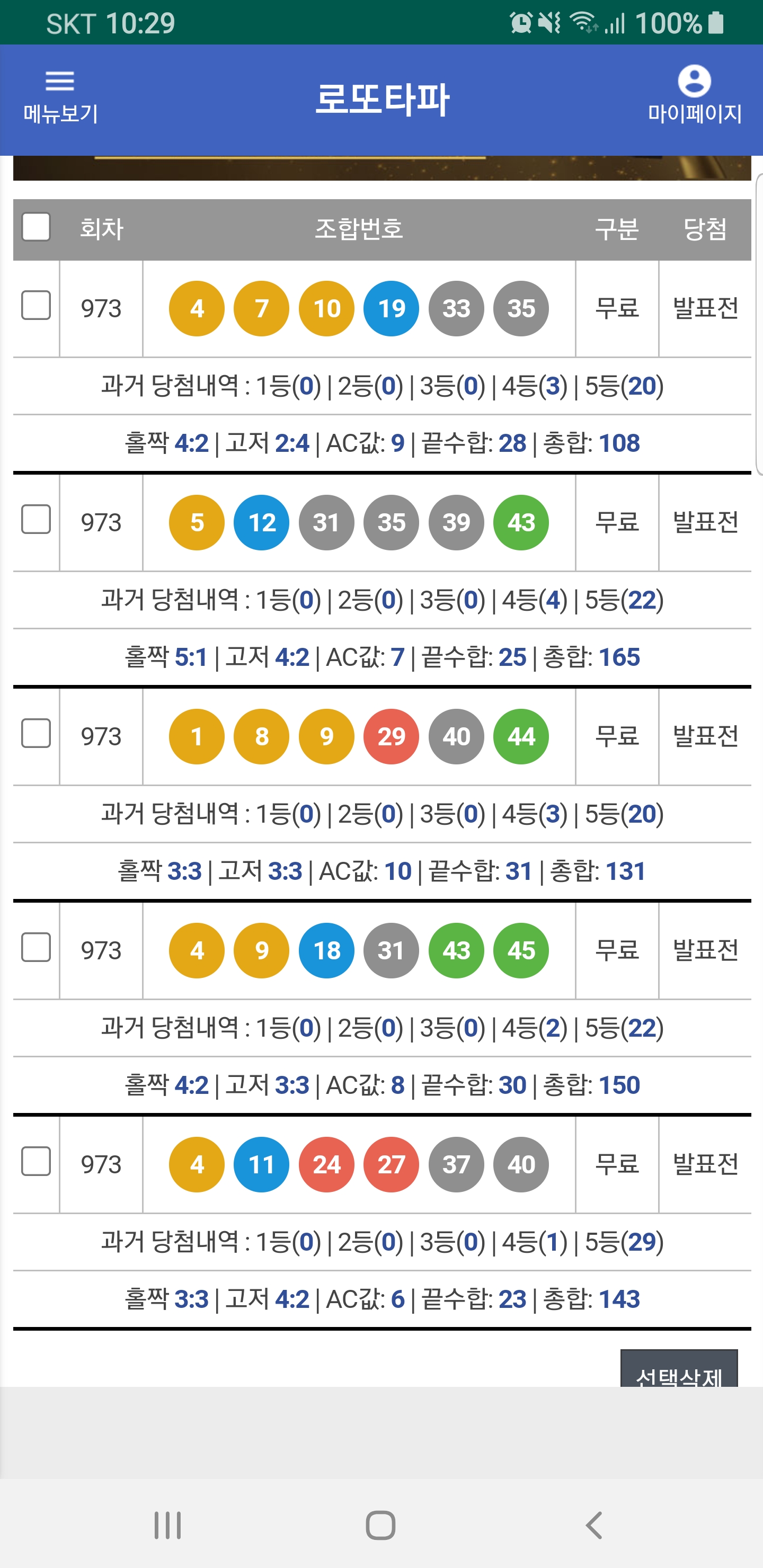Image resolution: width=763 pixels, height=1568 pixels.
Task: Mark the checkbox for combination 4 11 24 27 37 40
Action: (36, 1161)
